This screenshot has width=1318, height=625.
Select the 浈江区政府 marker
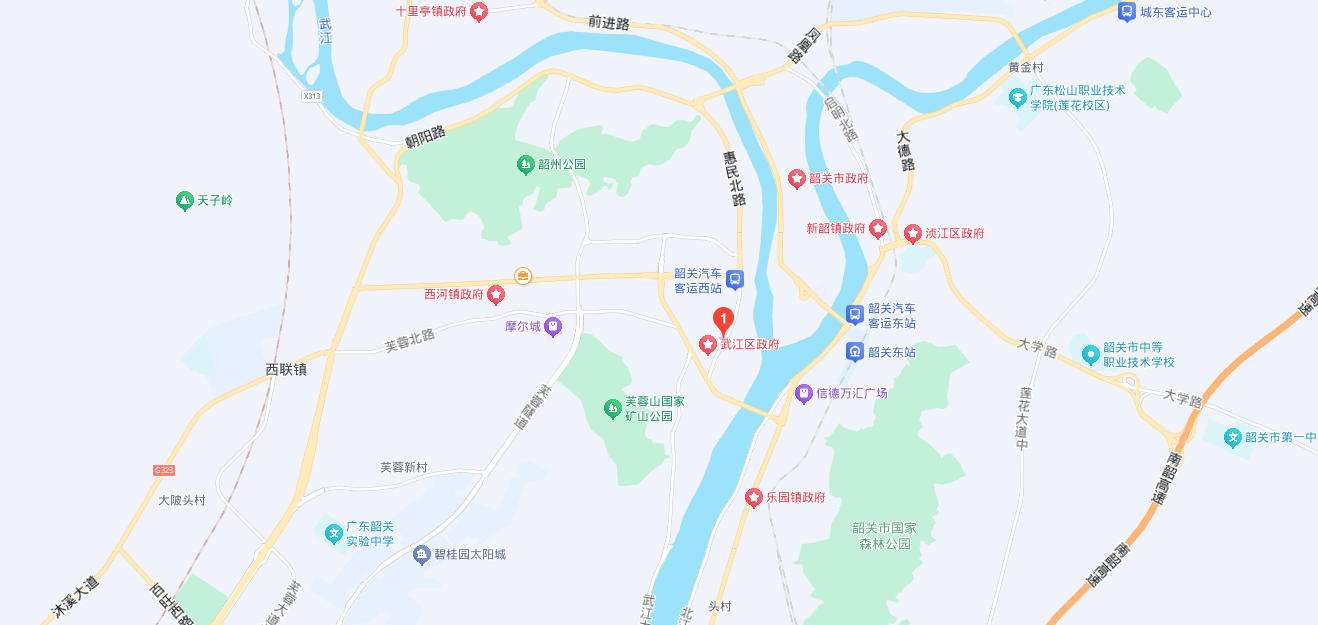click(x=913, y=234)
